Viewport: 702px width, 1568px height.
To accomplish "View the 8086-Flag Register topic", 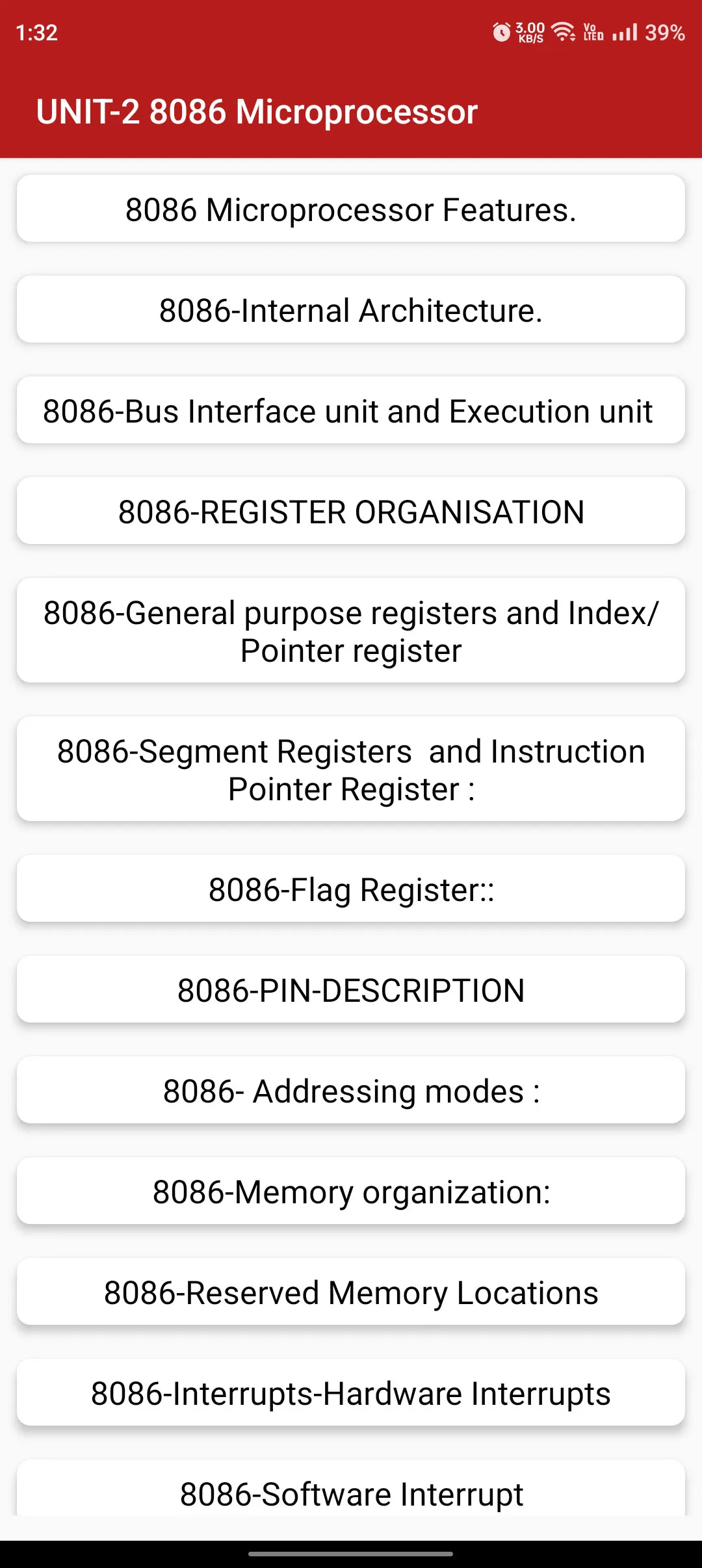I will point(351,889).
